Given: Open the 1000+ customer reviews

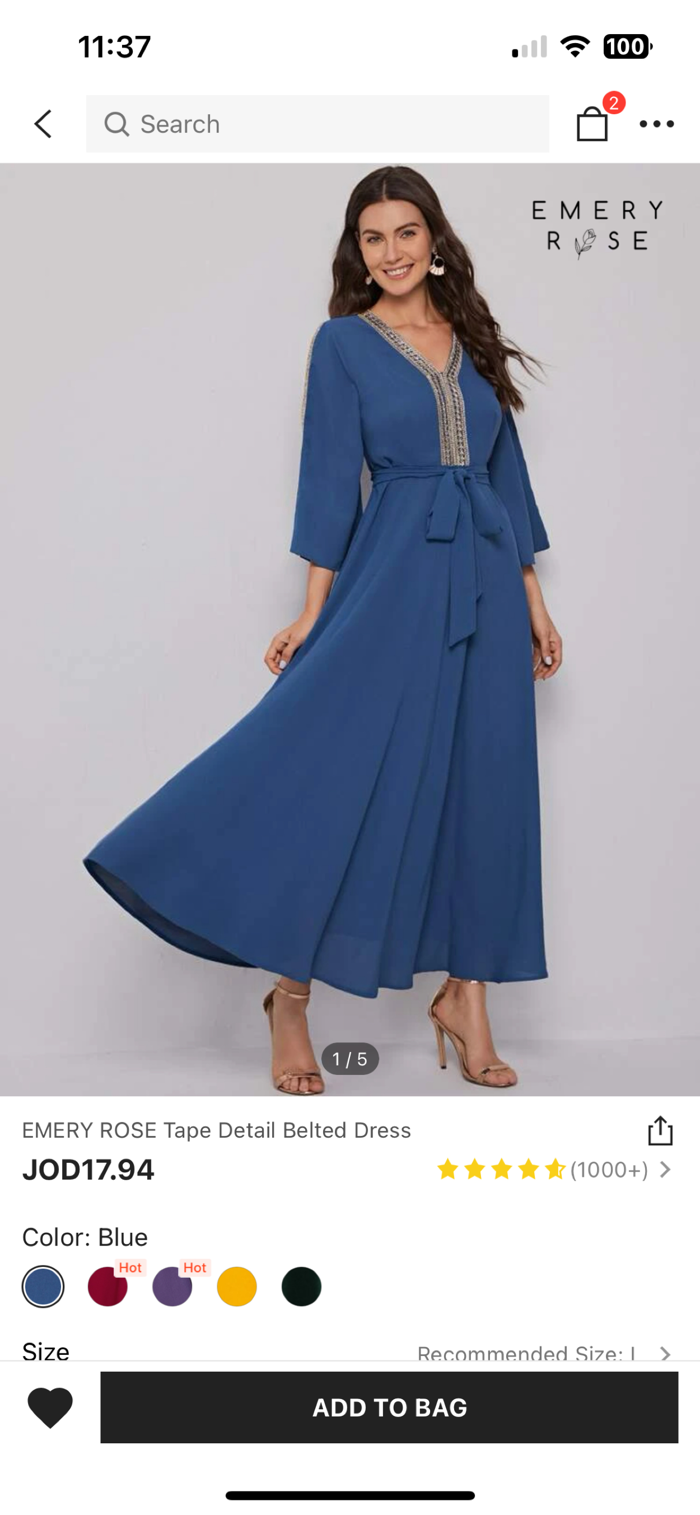Looking at the screenshot, I should tap(554, 1169).
